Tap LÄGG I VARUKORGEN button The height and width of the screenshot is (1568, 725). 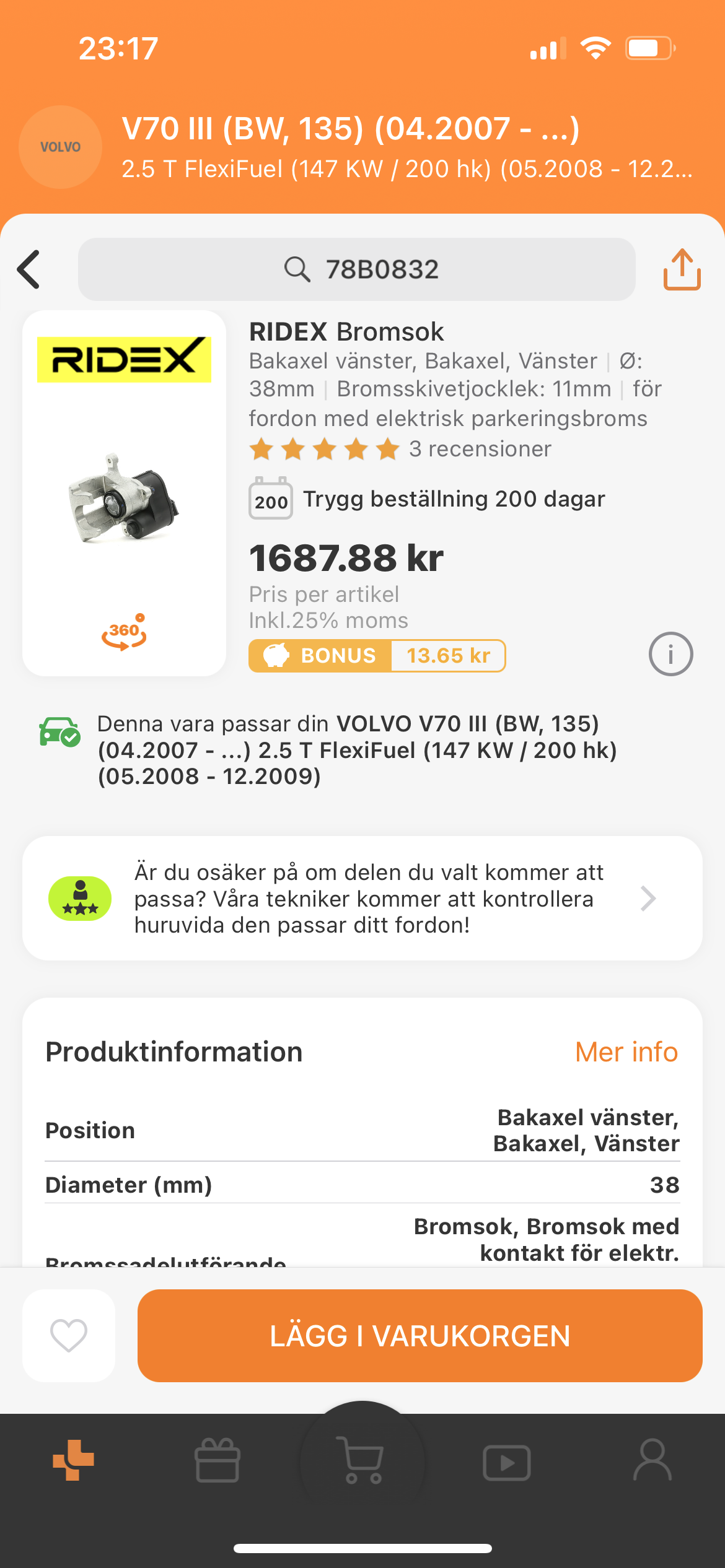click(x=420, y=1335)
